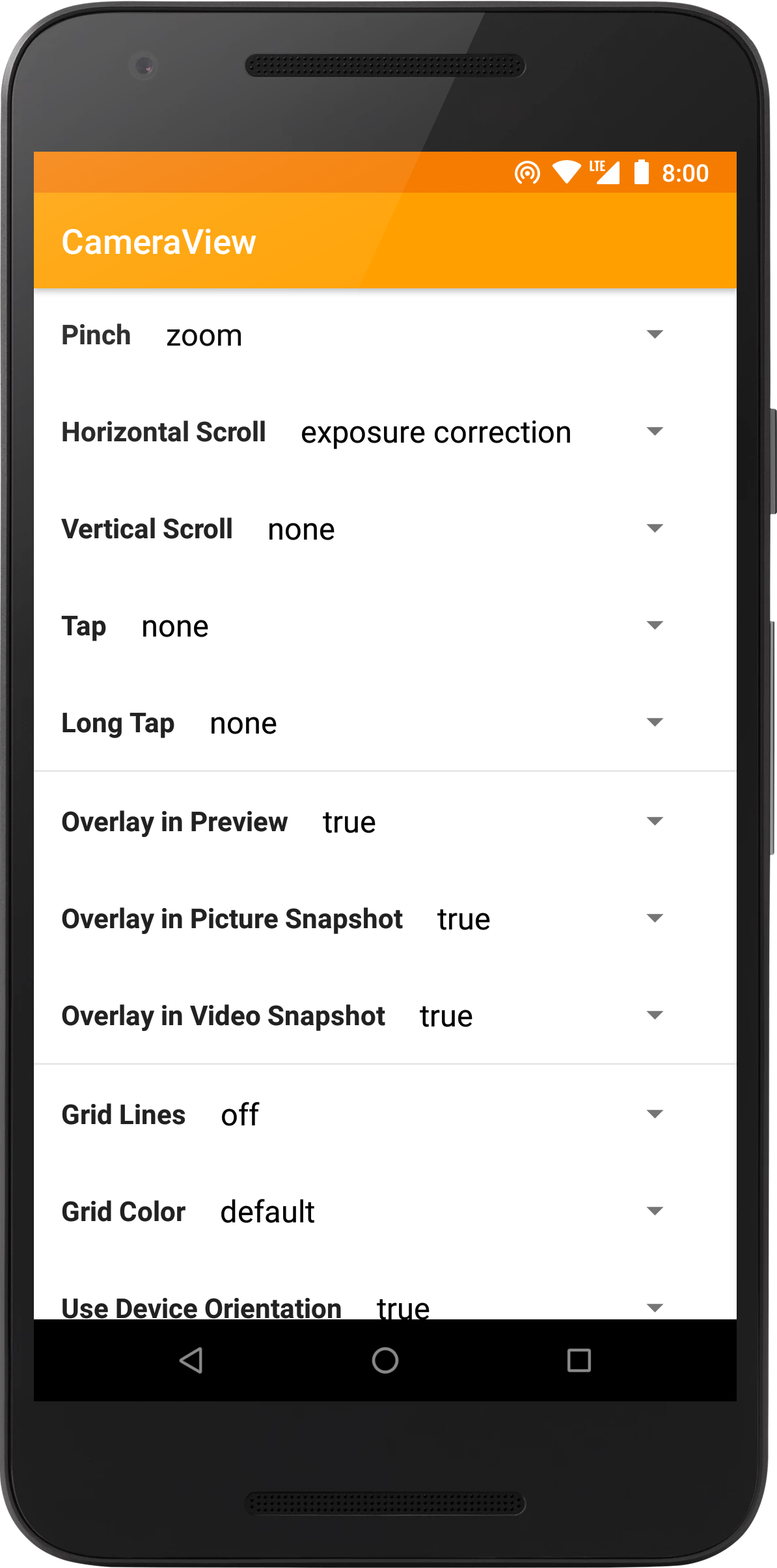Image resolution: width=777 pixels, height=1568 pixels.
Task: Open Overlay in Picture Snapshot dropdown
Action: tap(550, 919)
